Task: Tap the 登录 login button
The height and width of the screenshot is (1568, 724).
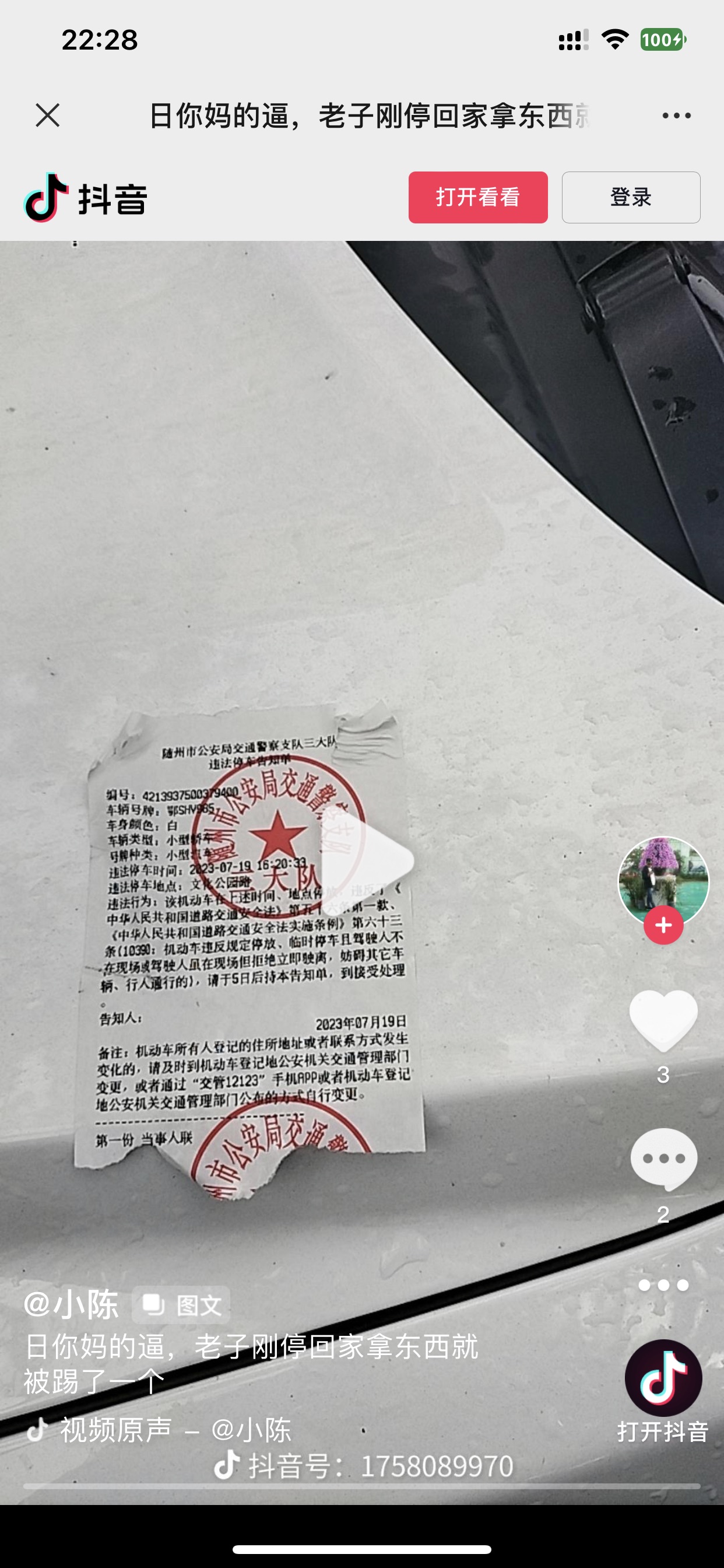Action: tap(630, 197)
